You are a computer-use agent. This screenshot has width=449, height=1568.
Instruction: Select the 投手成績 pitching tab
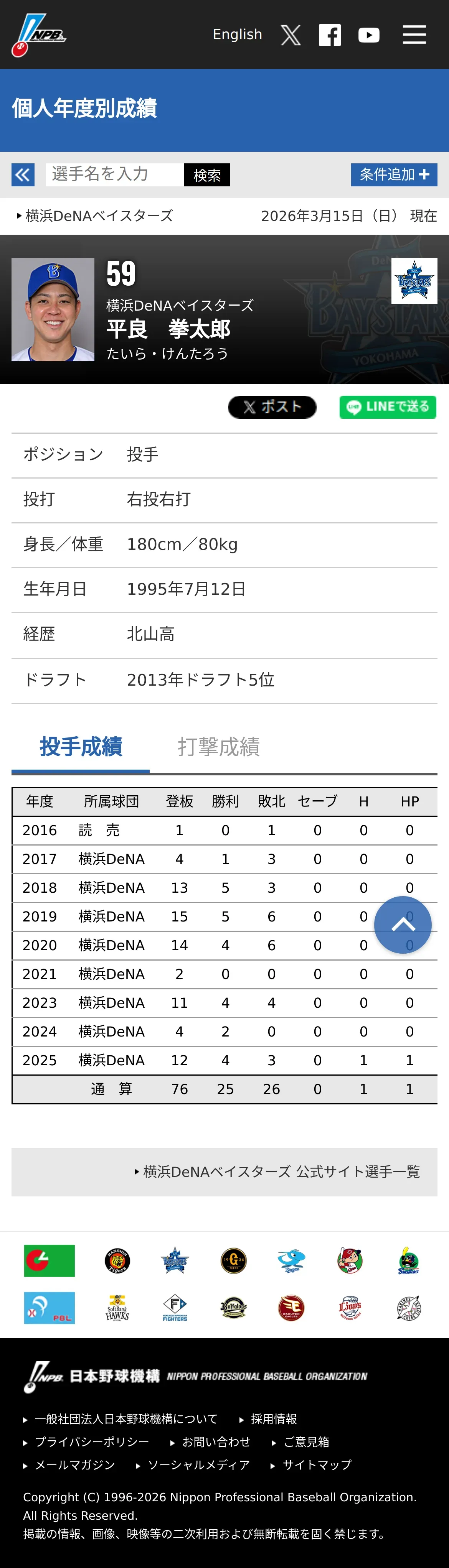(x=81, y=747)
